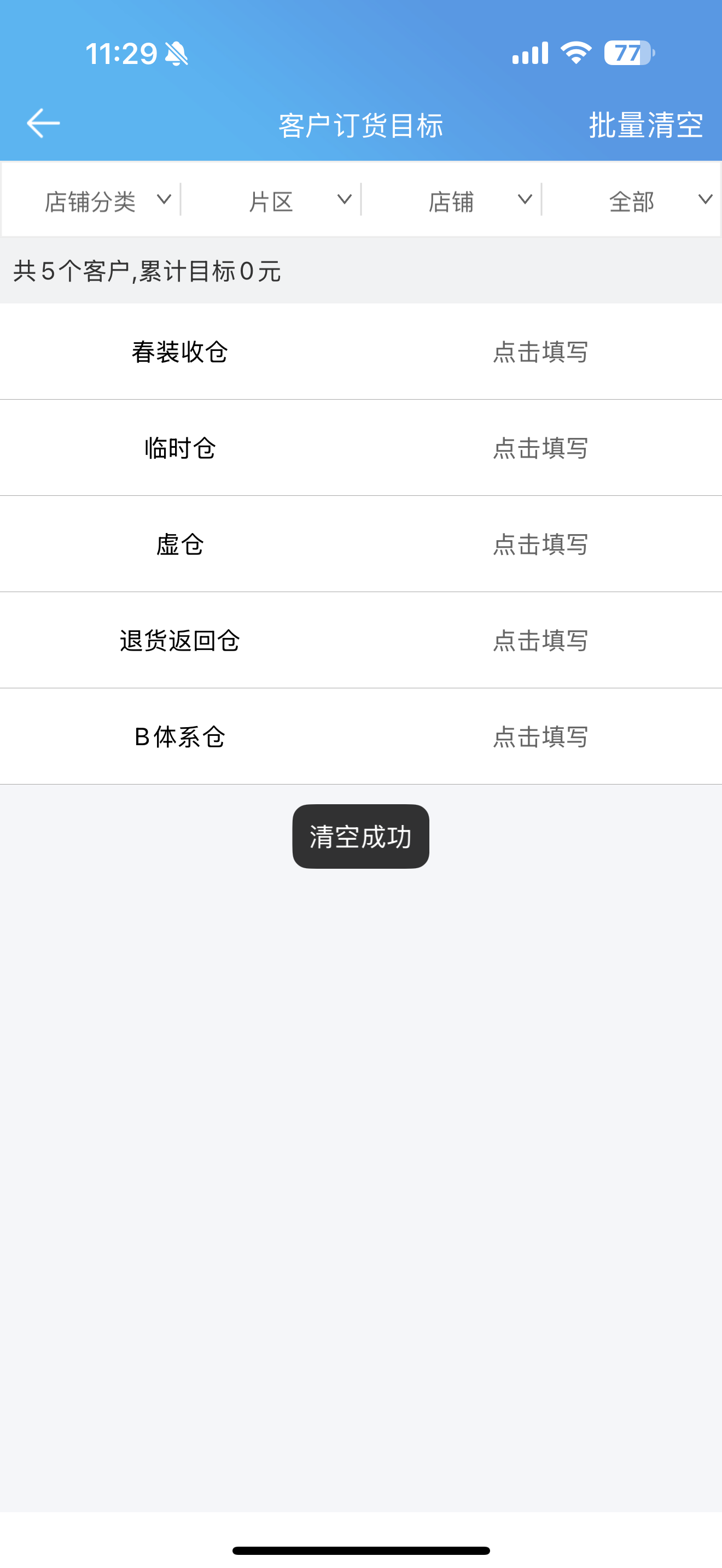The image size is (722, 1568).
Task: Tap the 批量清空 button
Action: click(646, 125)
